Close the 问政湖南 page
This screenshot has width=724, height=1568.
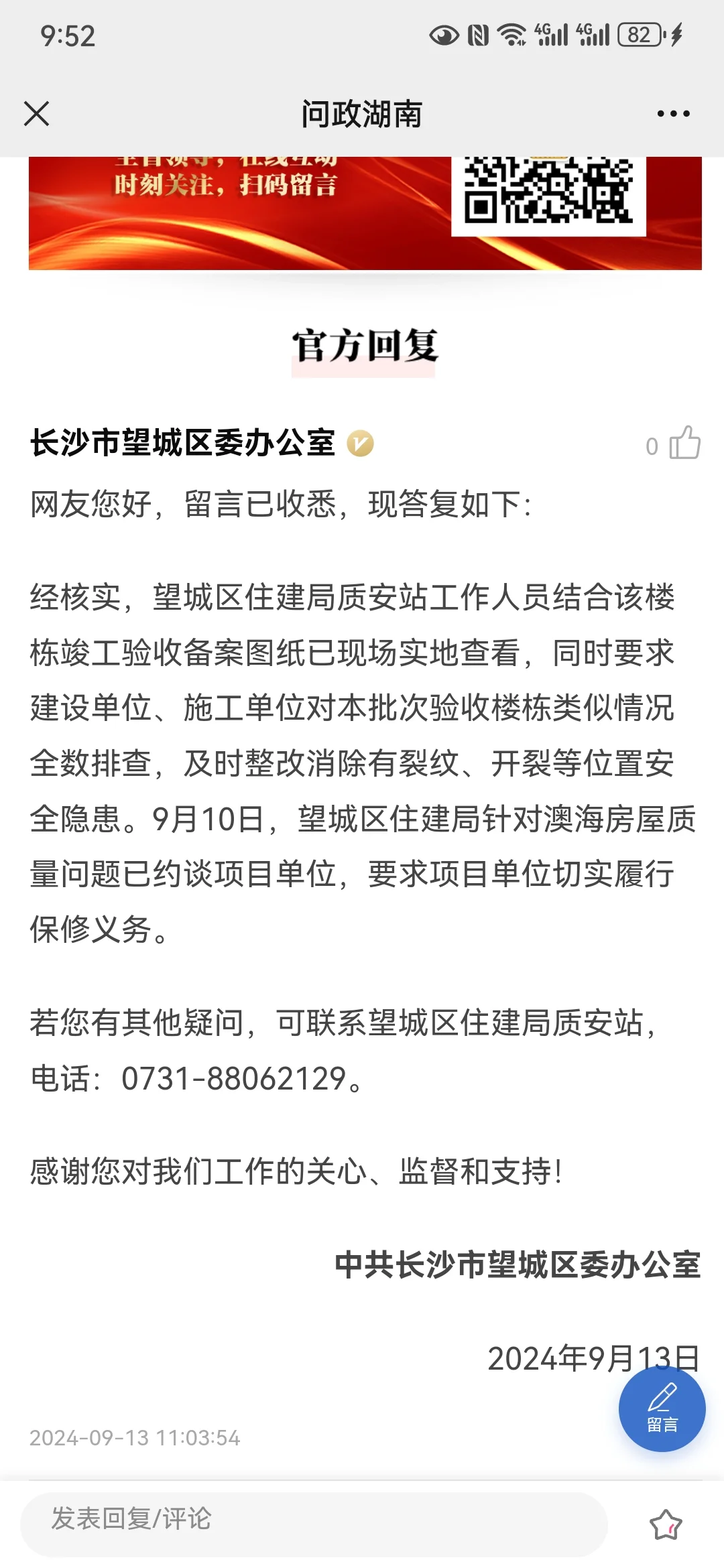tap(36, 114)
